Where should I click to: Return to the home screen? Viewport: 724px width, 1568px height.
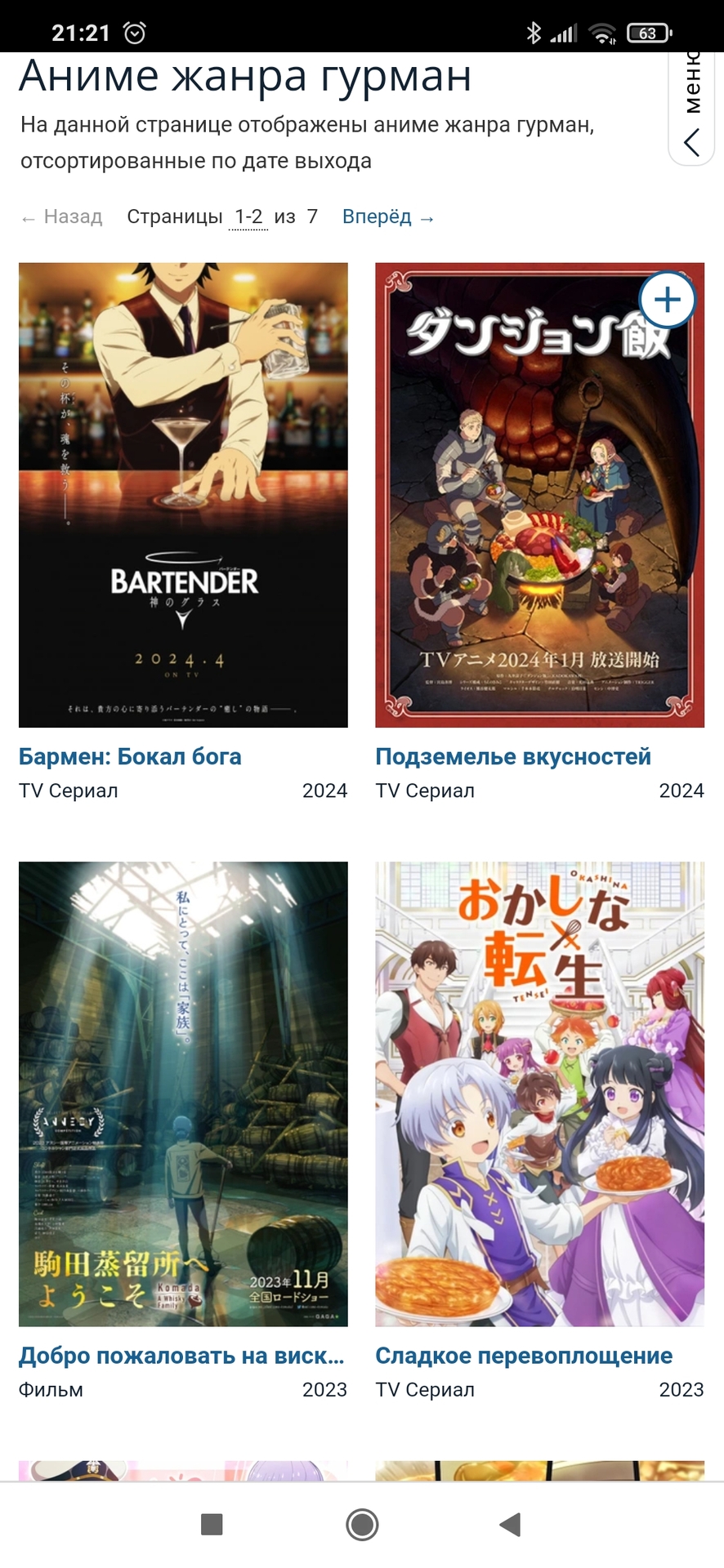click(362, 1524)
